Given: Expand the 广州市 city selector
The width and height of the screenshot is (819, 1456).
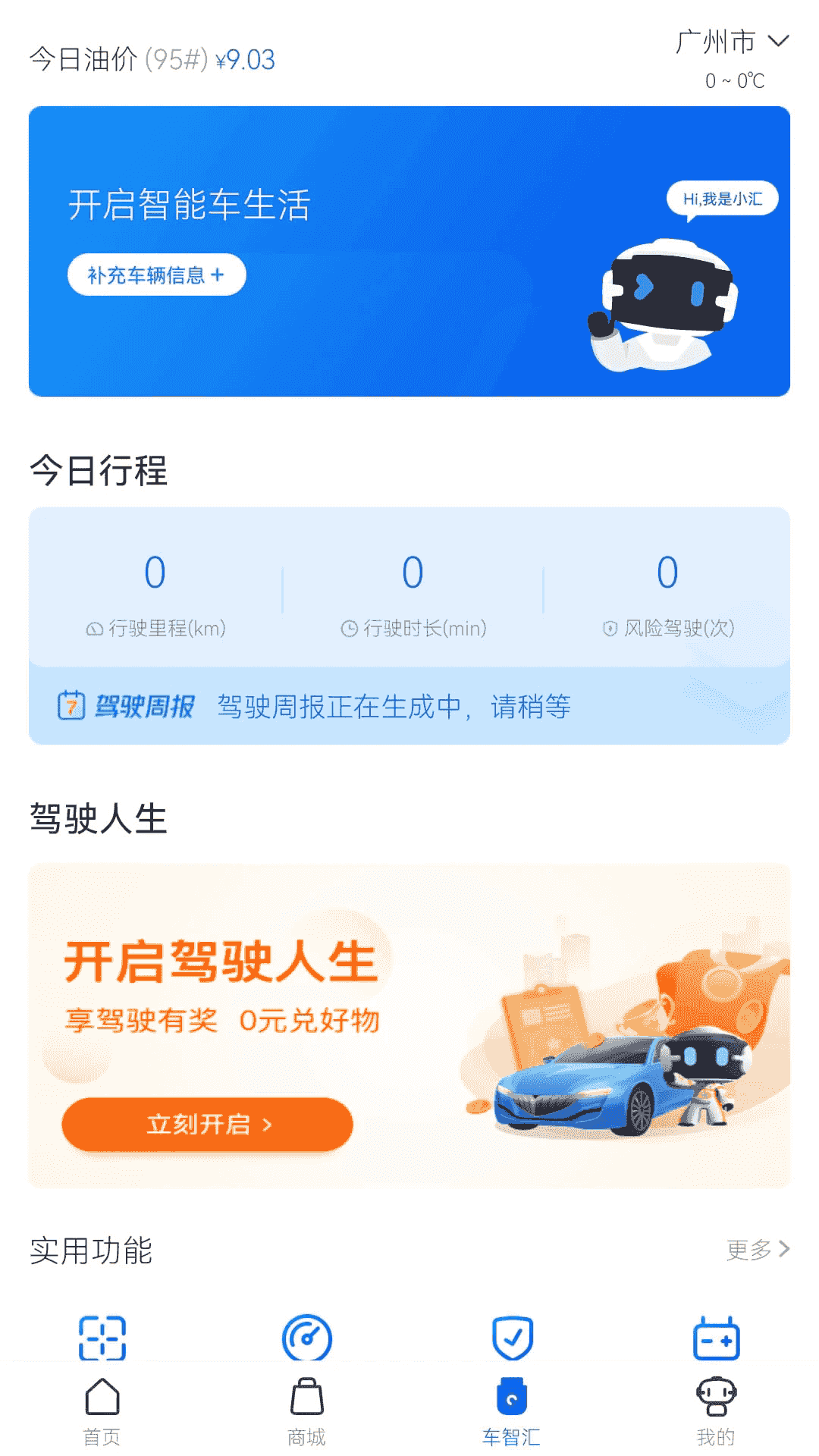Looking at the screenshot, I should click(728, 44).
